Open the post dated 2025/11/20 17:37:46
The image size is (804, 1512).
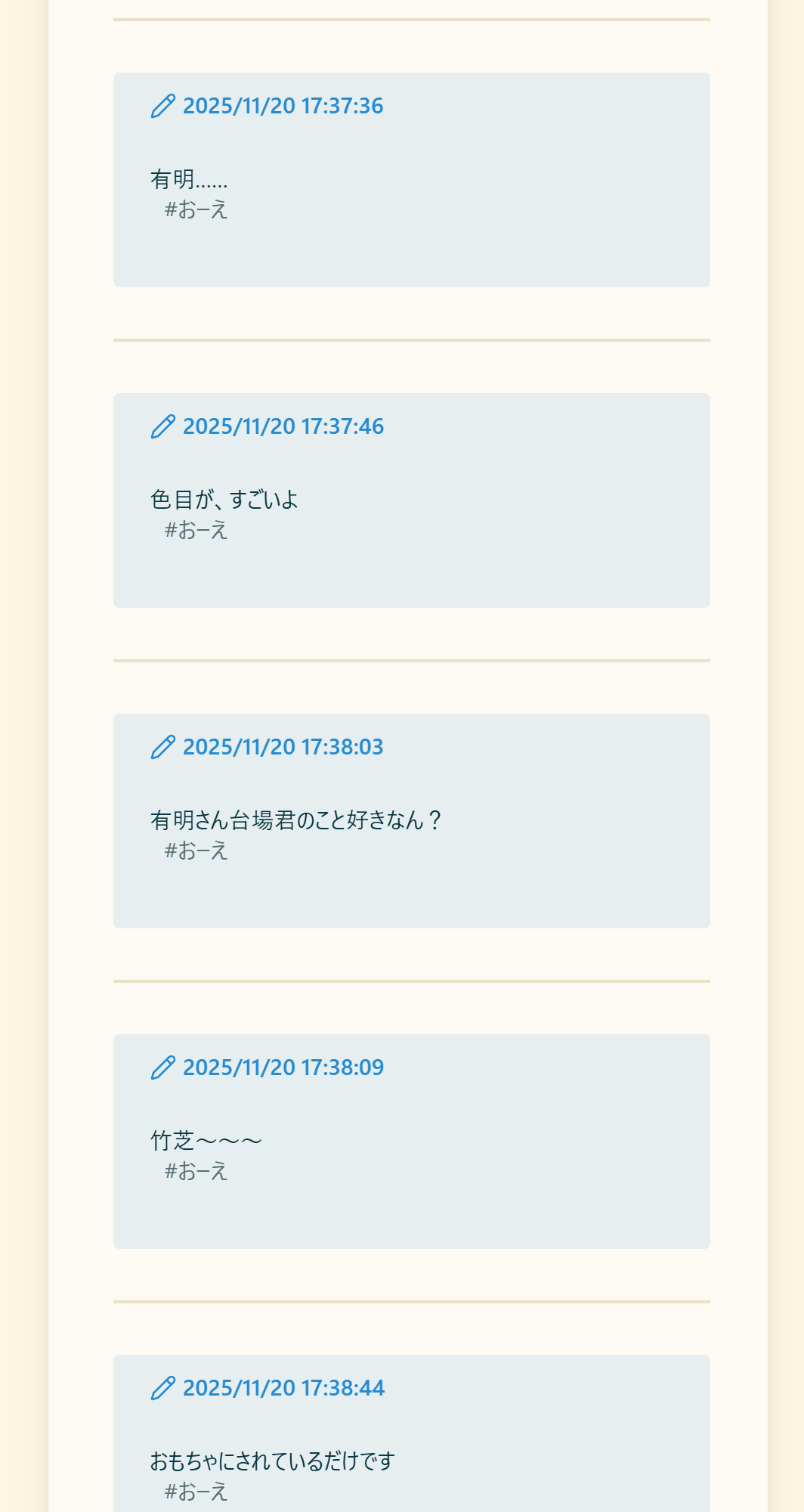coord(283,426)
